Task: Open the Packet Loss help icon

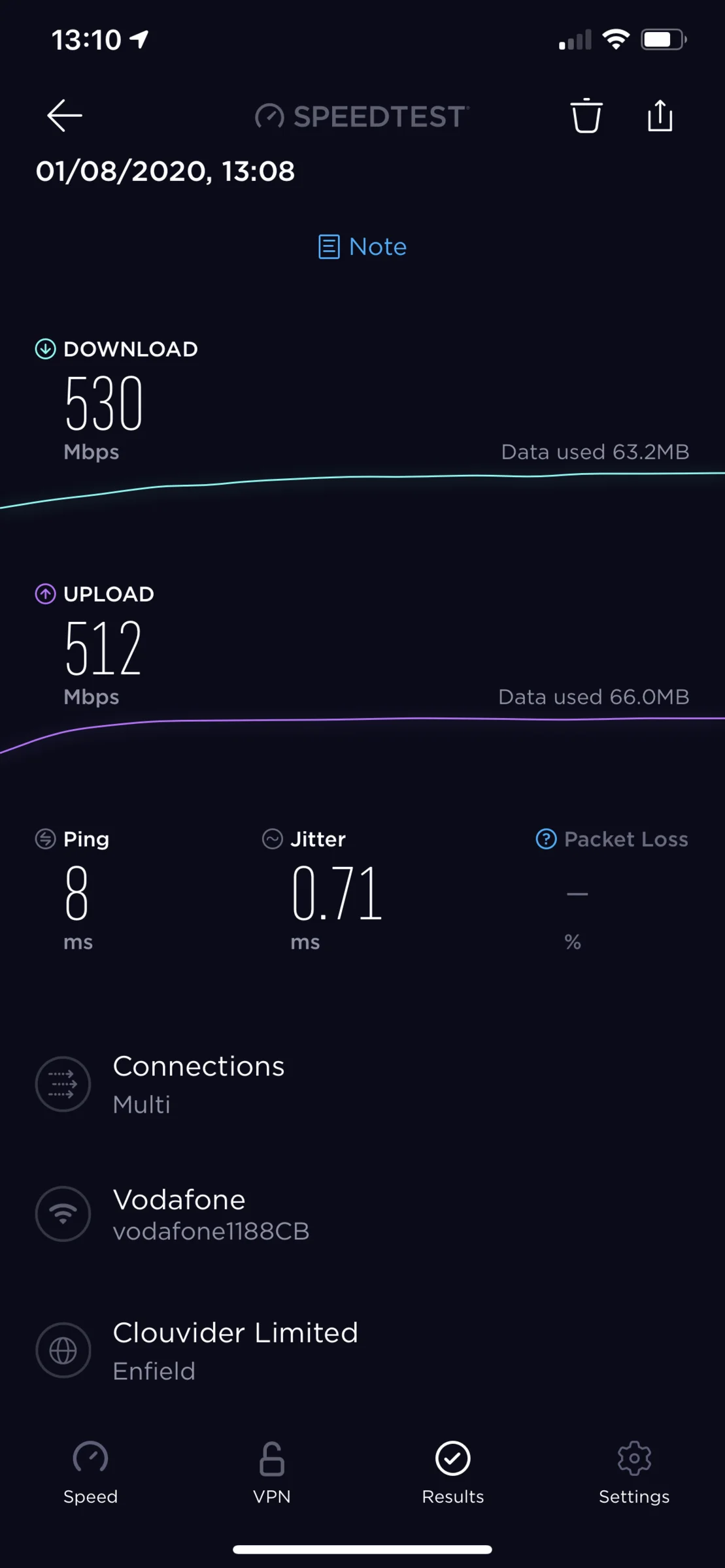Action: [546, 839]
